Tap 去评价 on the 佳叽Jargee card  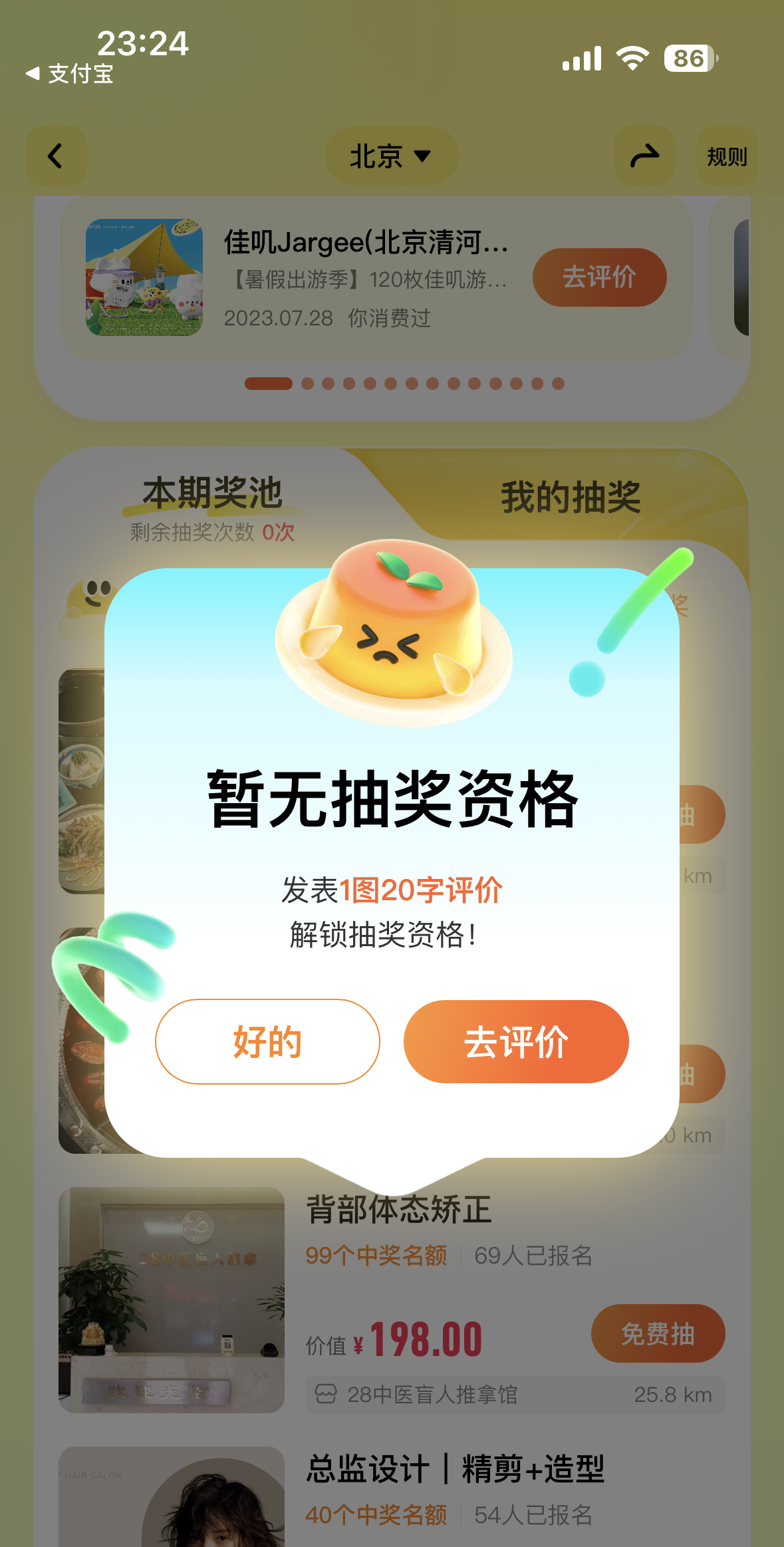point(599,277)
